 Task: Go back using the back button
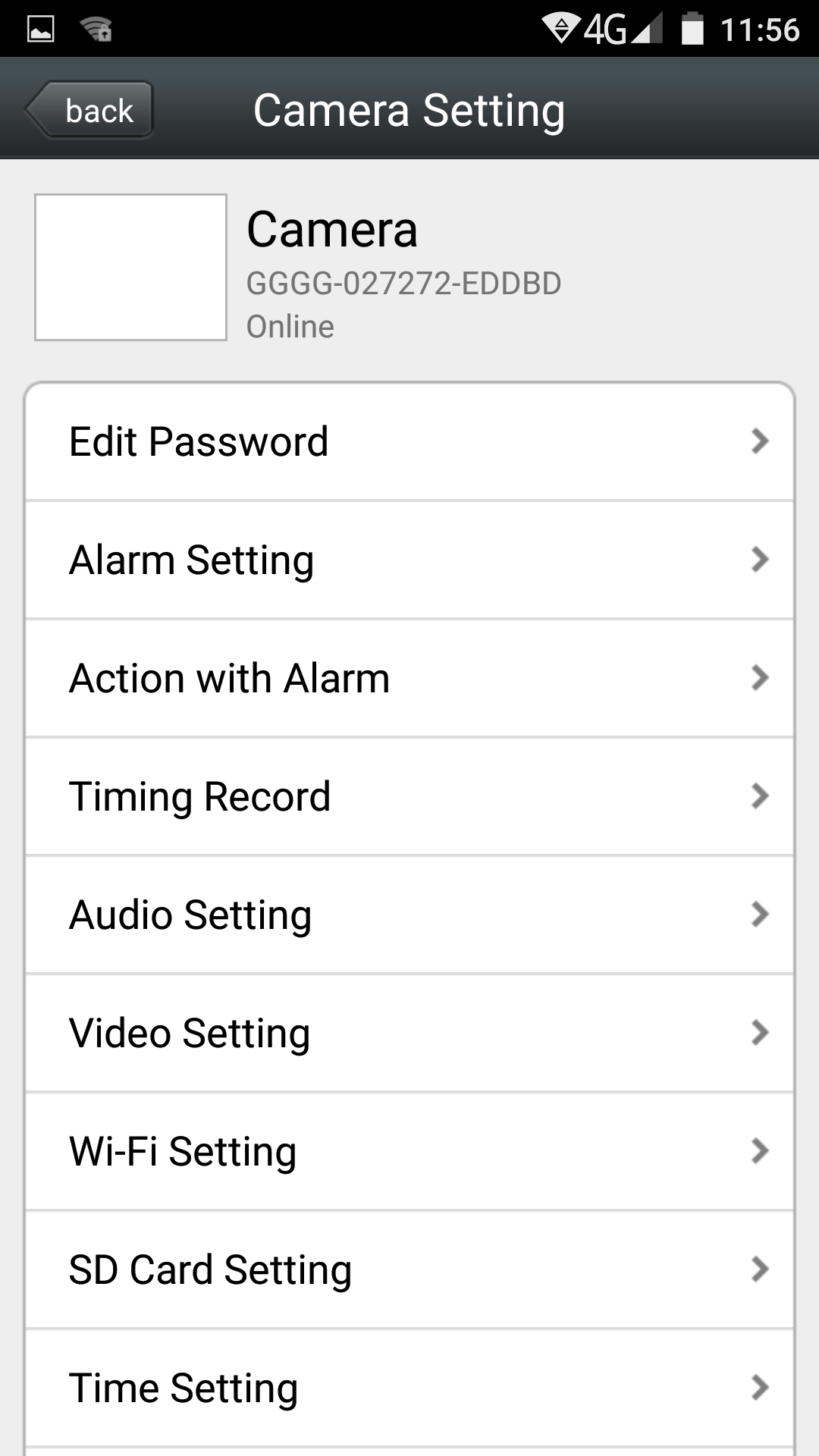click(91, 111)
